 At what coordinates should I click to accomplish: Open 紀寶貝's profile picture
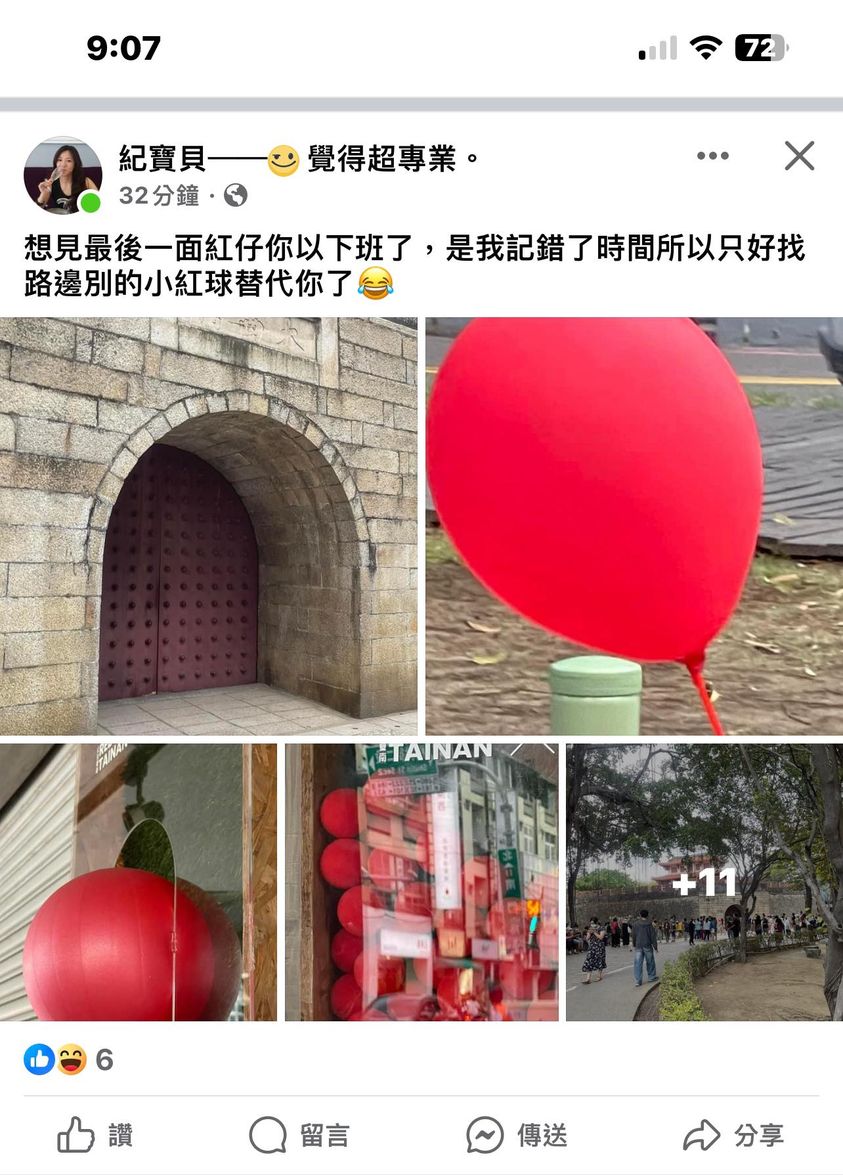click(x=62, y=175)
